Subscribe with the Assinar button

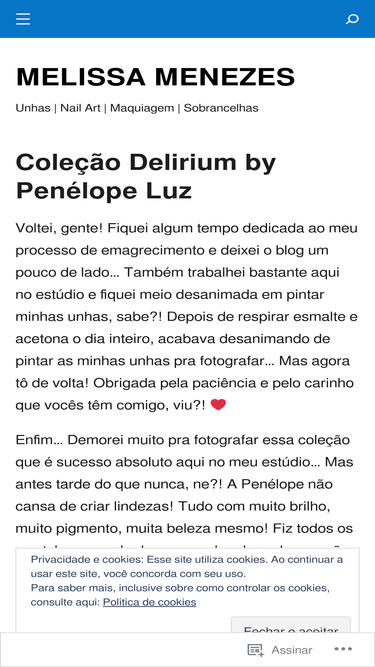tap(280, 650)
